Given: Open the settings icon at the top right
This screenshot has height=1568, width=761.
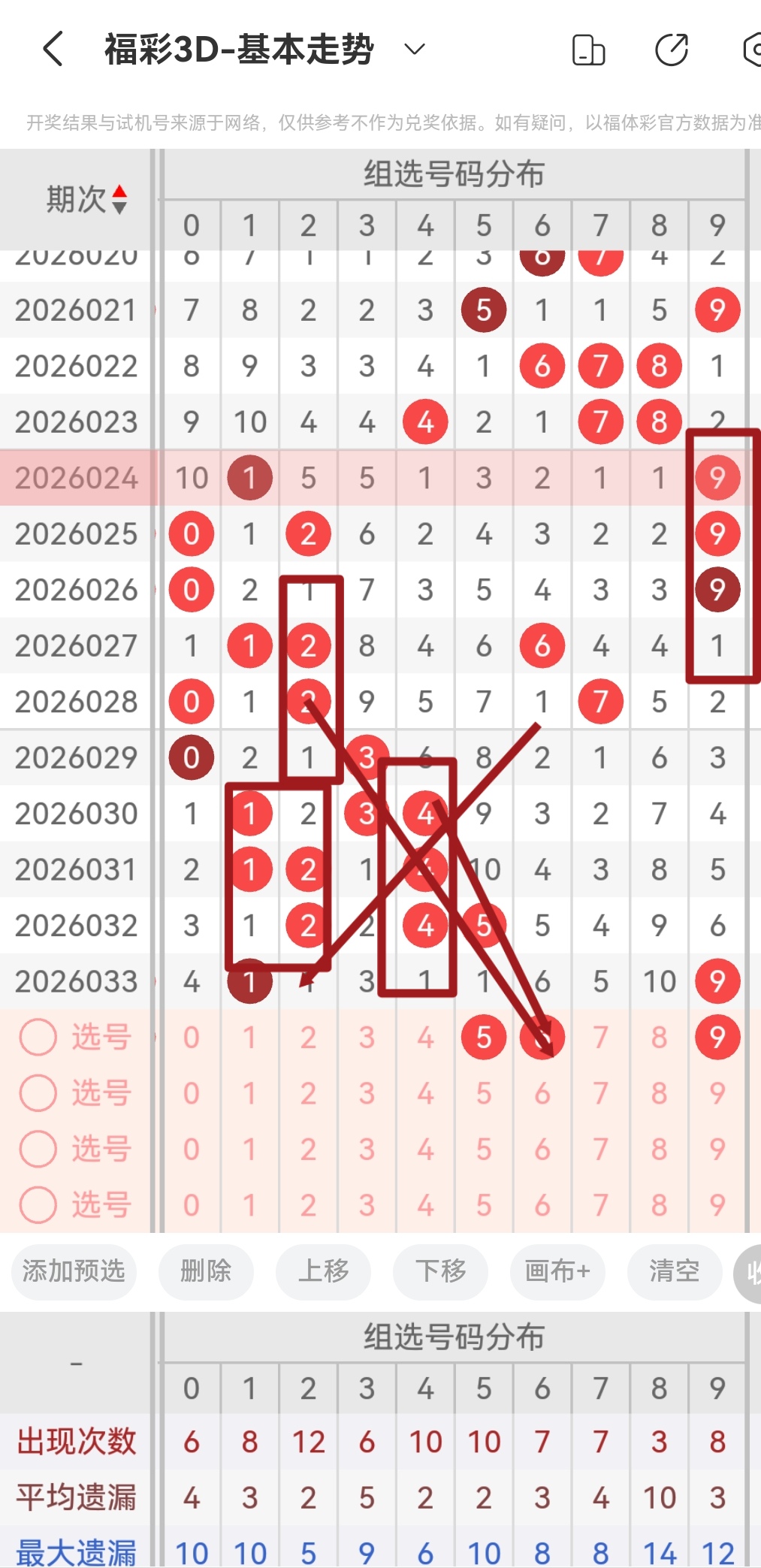Looking at the screenshot, I should point(751,50).
